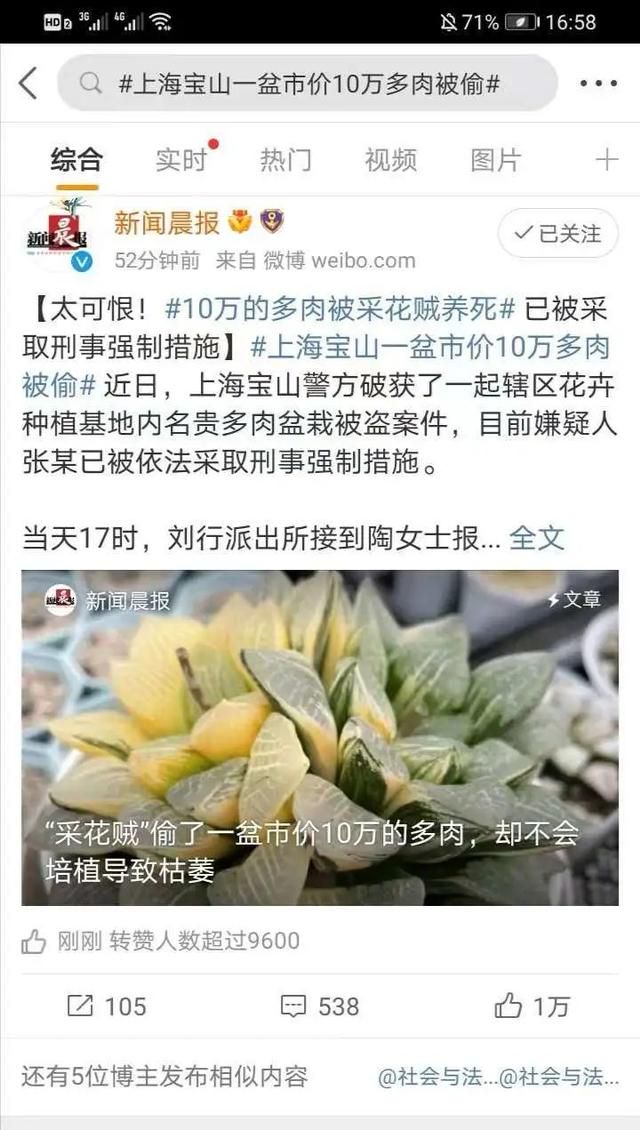Open the succulent article card

(x=320, y=738)
